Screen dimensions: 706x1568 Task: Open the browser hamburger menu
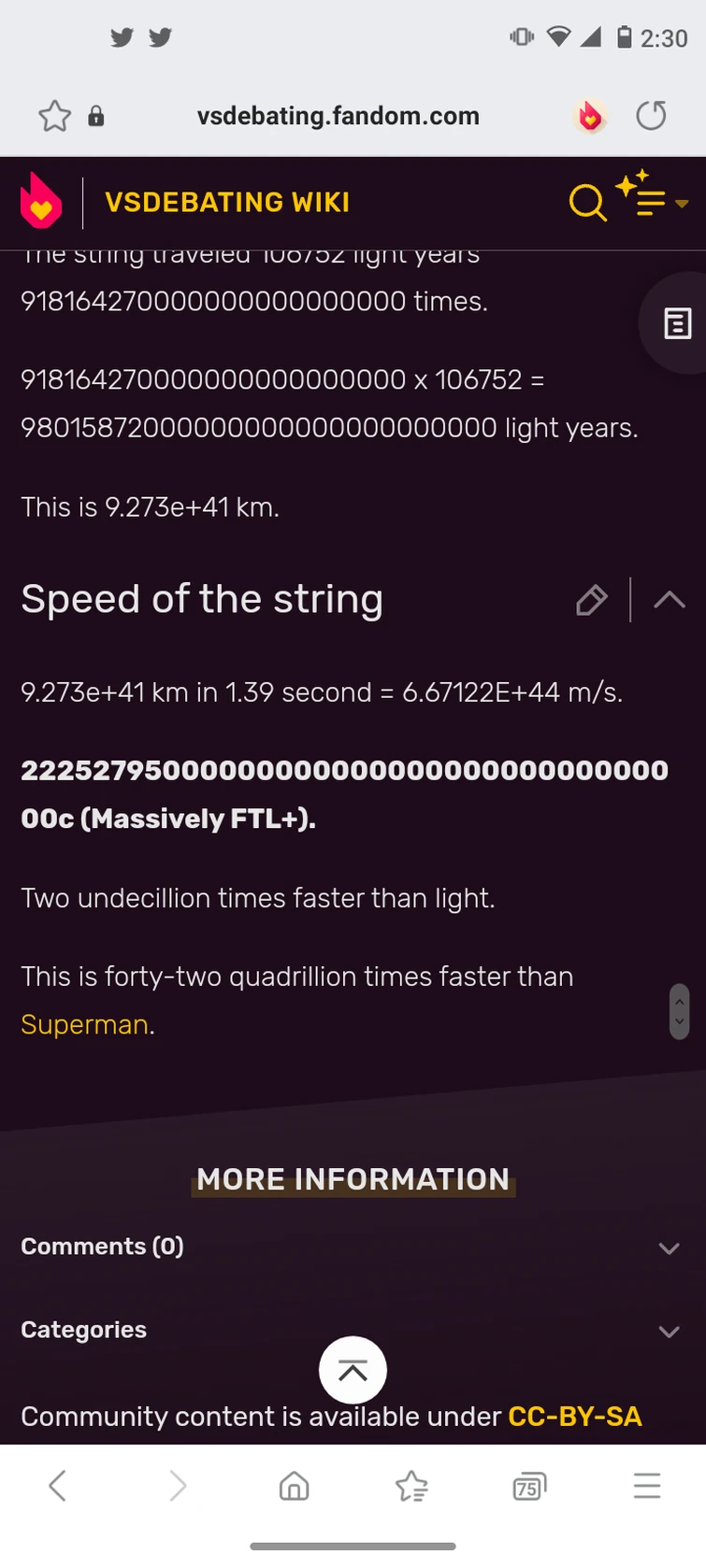pos(647,1486)
